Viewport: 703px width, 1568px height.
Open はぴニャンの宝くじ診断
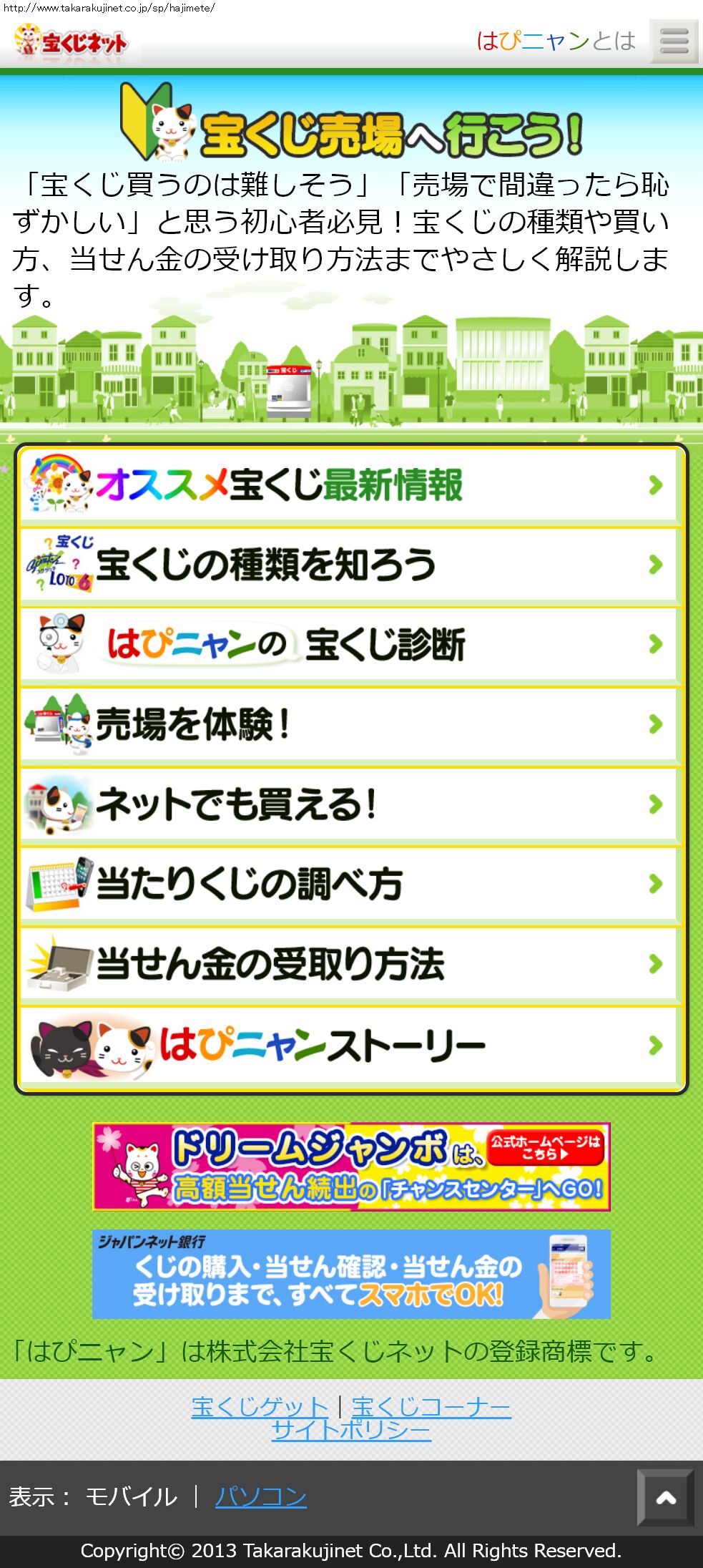click(x=350, y=644)
